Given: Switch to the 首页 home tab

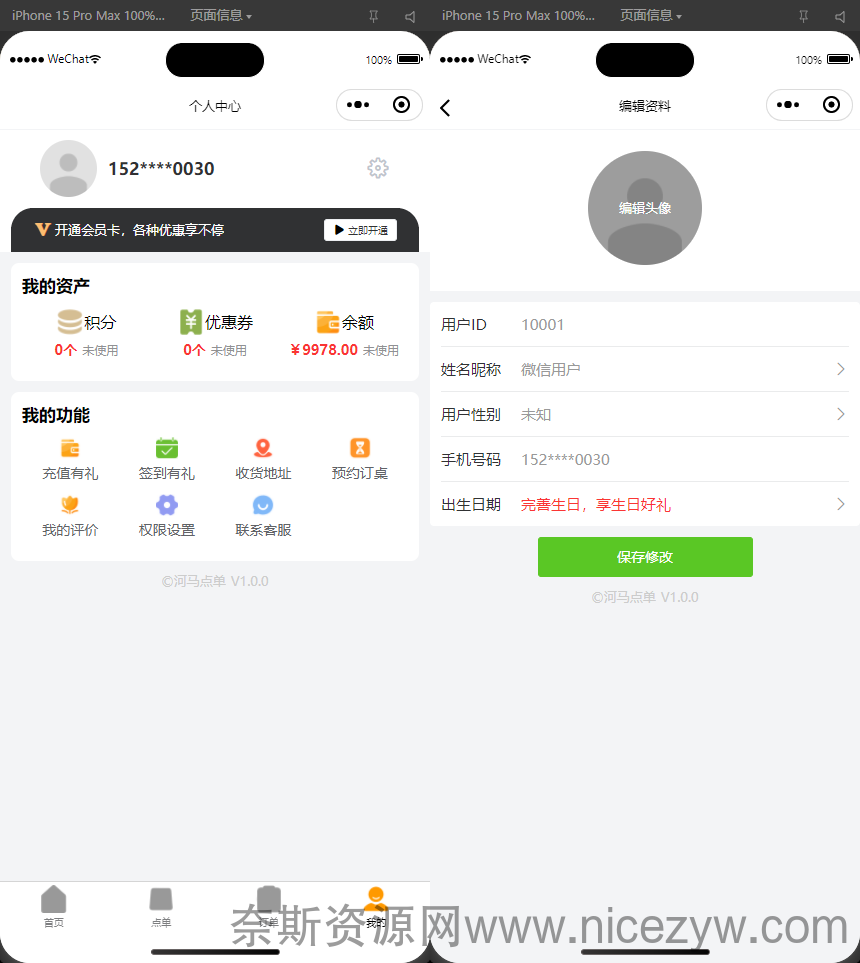Looking at the screenshot, I should tap(54, 906).
